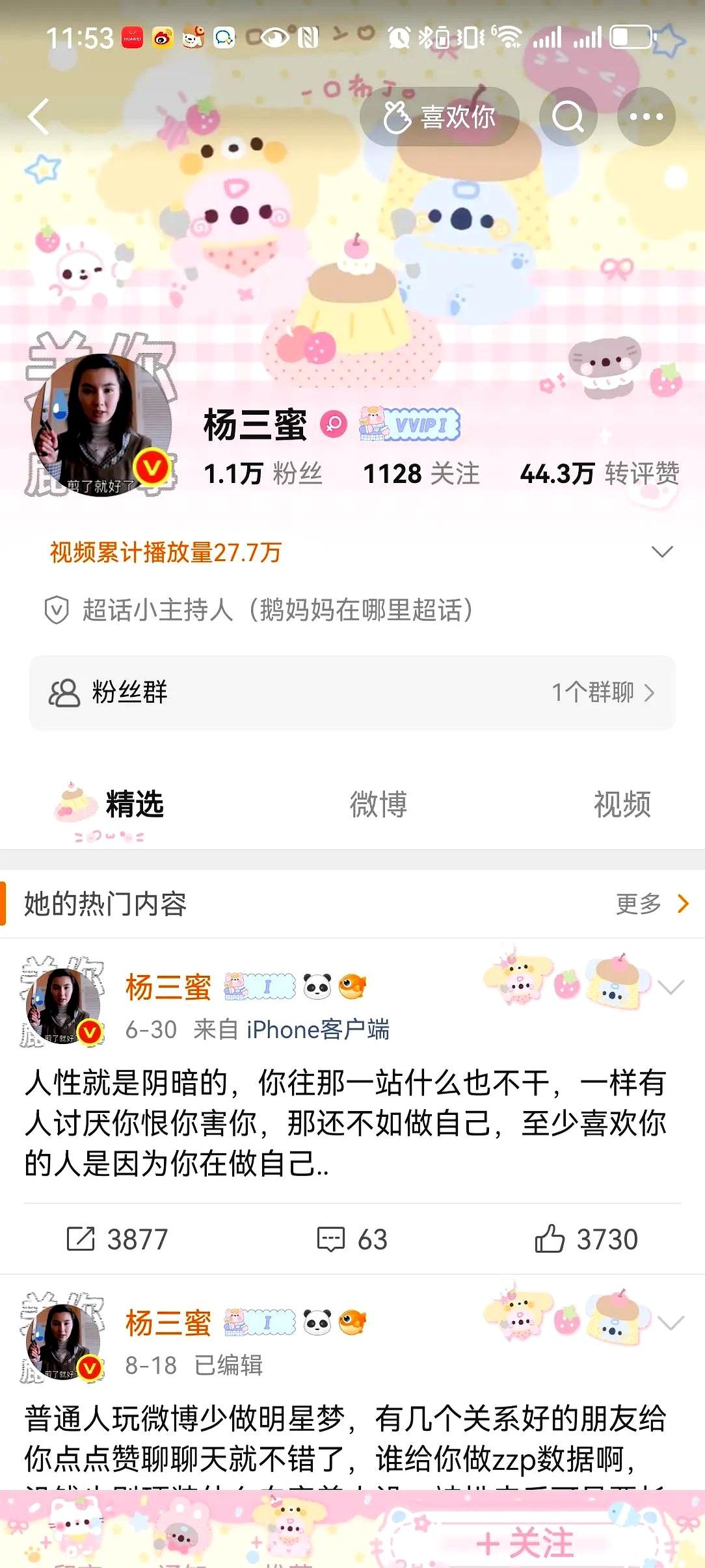View the 1.1万 粉丝 followers list

pos(263,473)
